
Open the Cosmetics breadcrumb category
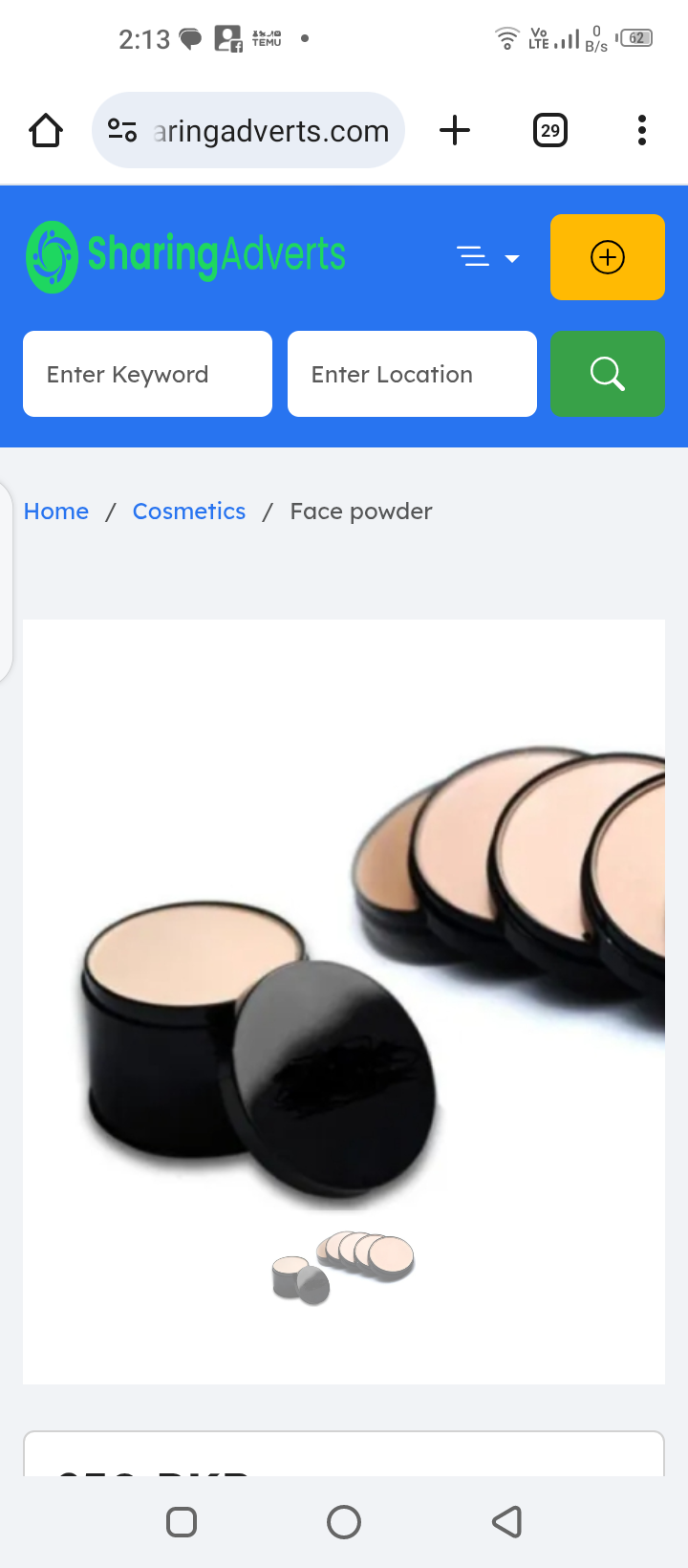click(x=189, y=512)
